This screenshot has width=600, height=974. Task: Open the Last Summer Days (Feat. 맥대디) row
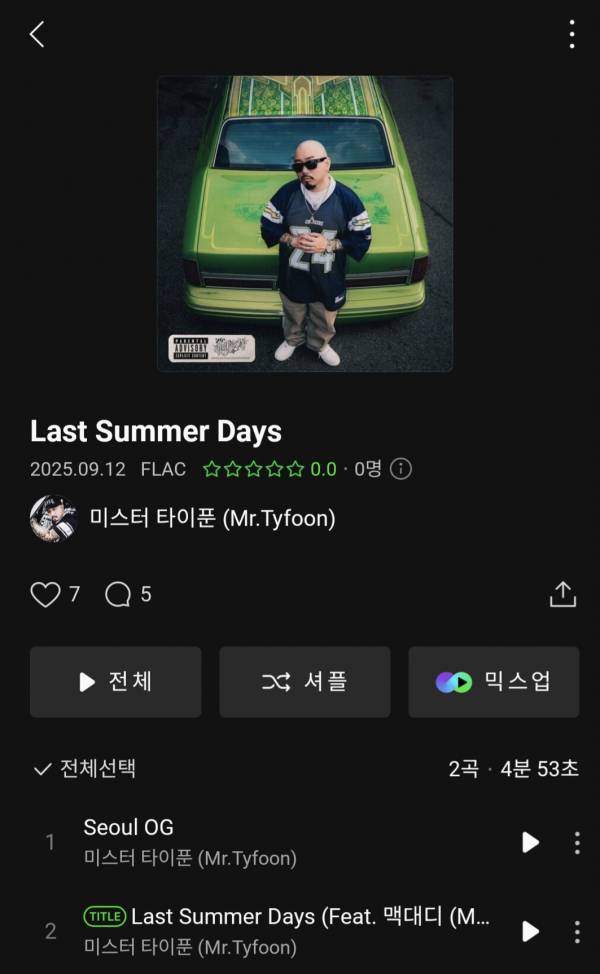(x=290, y=930)
